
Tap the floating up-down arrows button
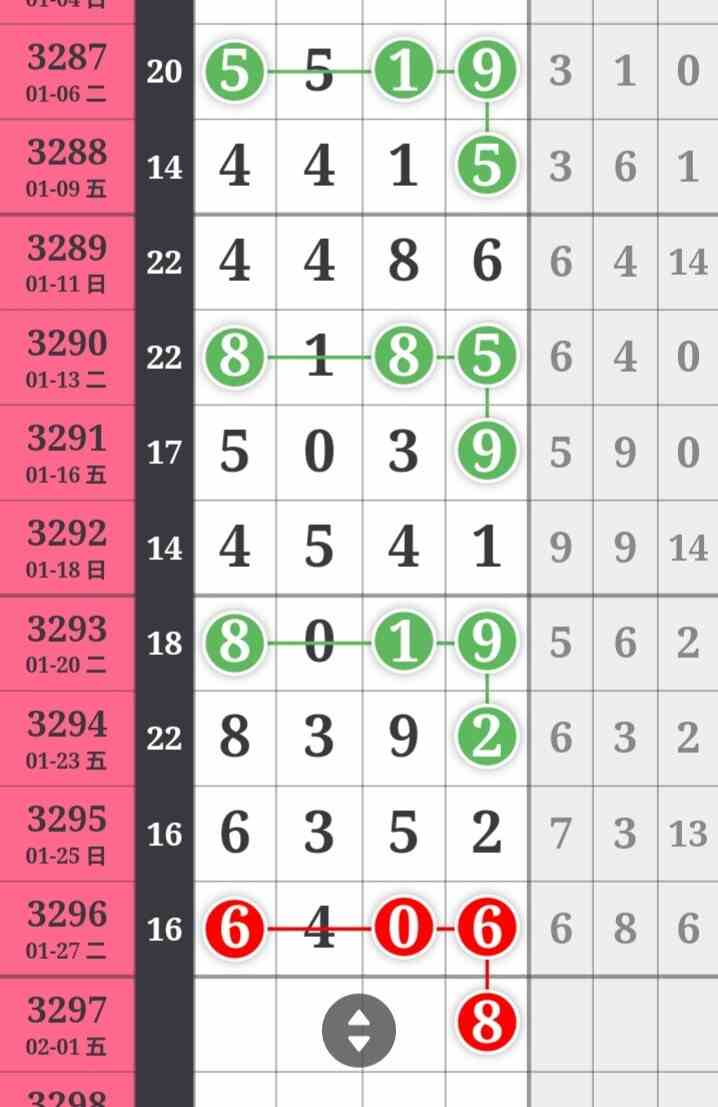tap(359, 1030)
